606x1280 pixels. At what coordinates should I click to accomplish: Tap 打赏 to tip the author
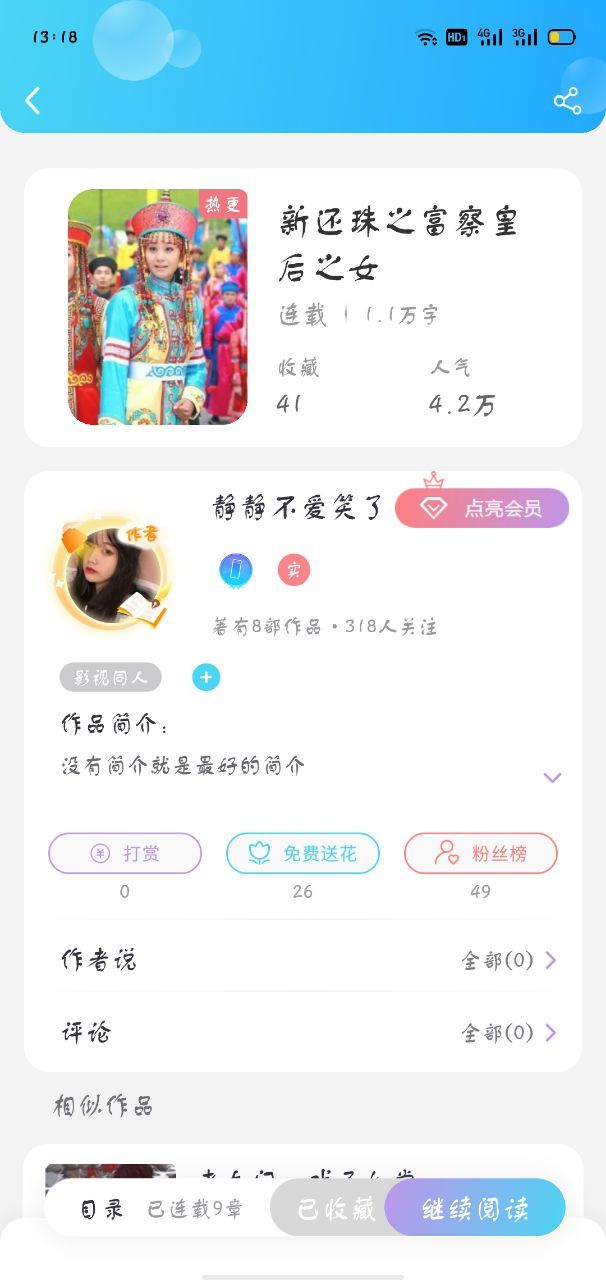125,853
